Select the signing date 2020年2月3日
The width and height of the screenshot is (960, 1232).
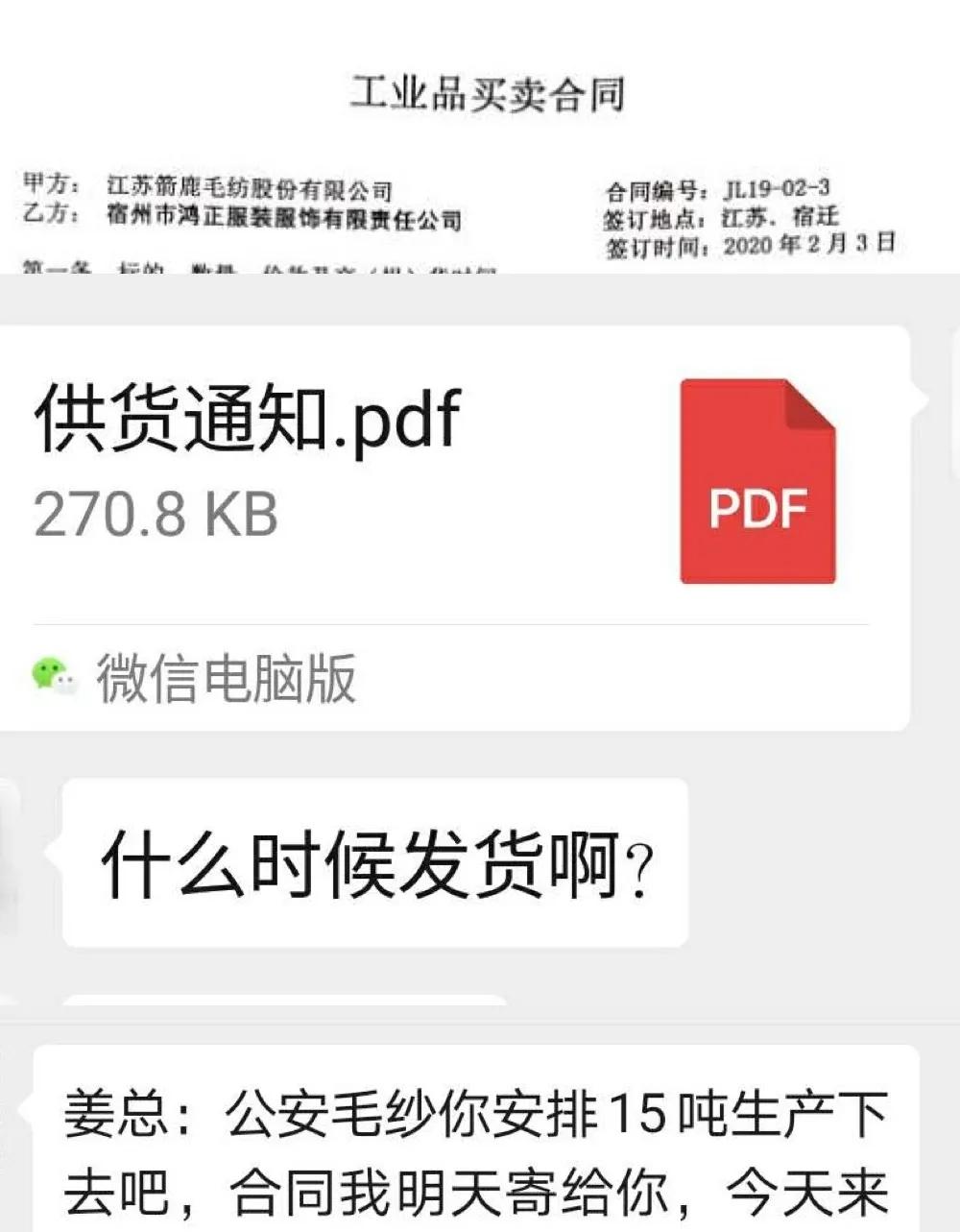click(810, 243)
